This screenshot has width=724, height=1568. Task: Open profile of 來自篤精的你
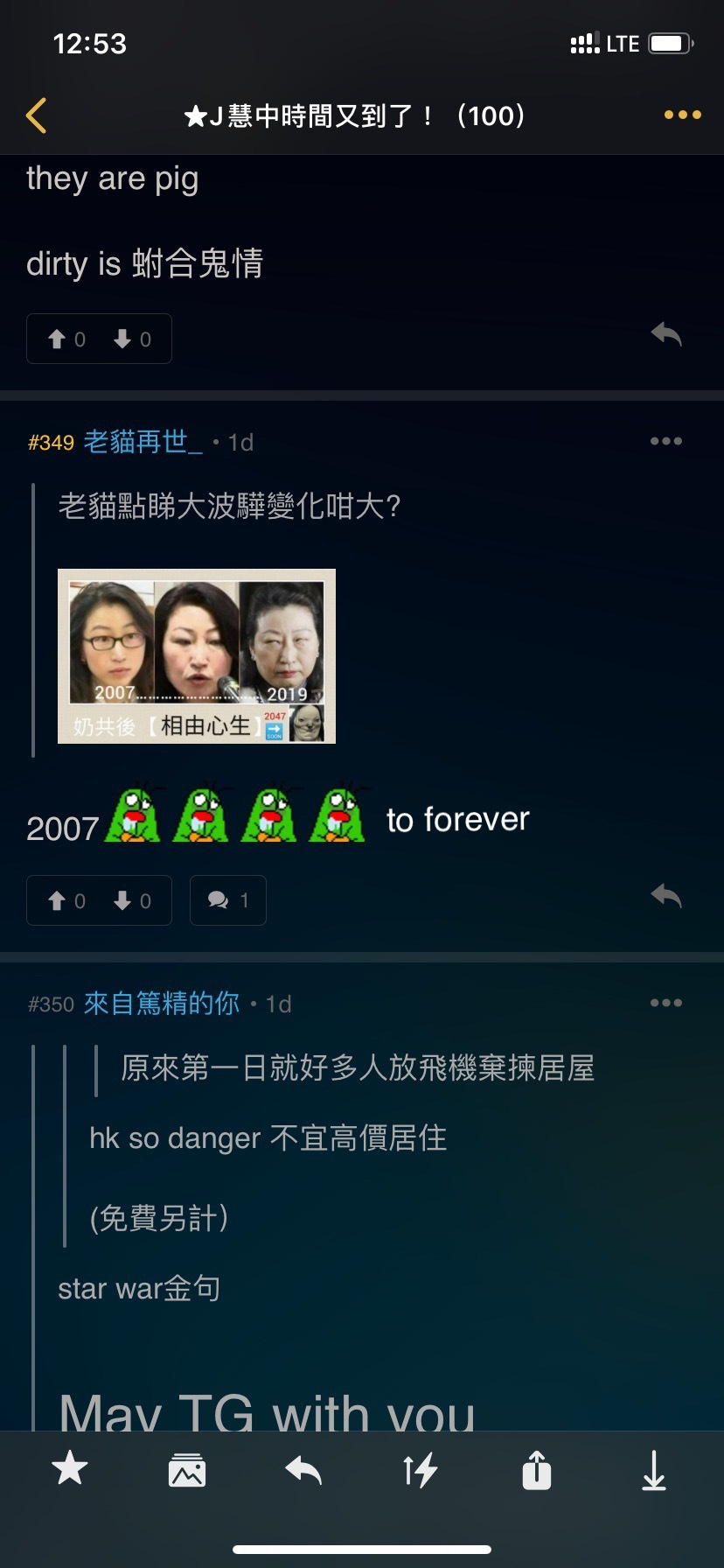(162, 1004)
